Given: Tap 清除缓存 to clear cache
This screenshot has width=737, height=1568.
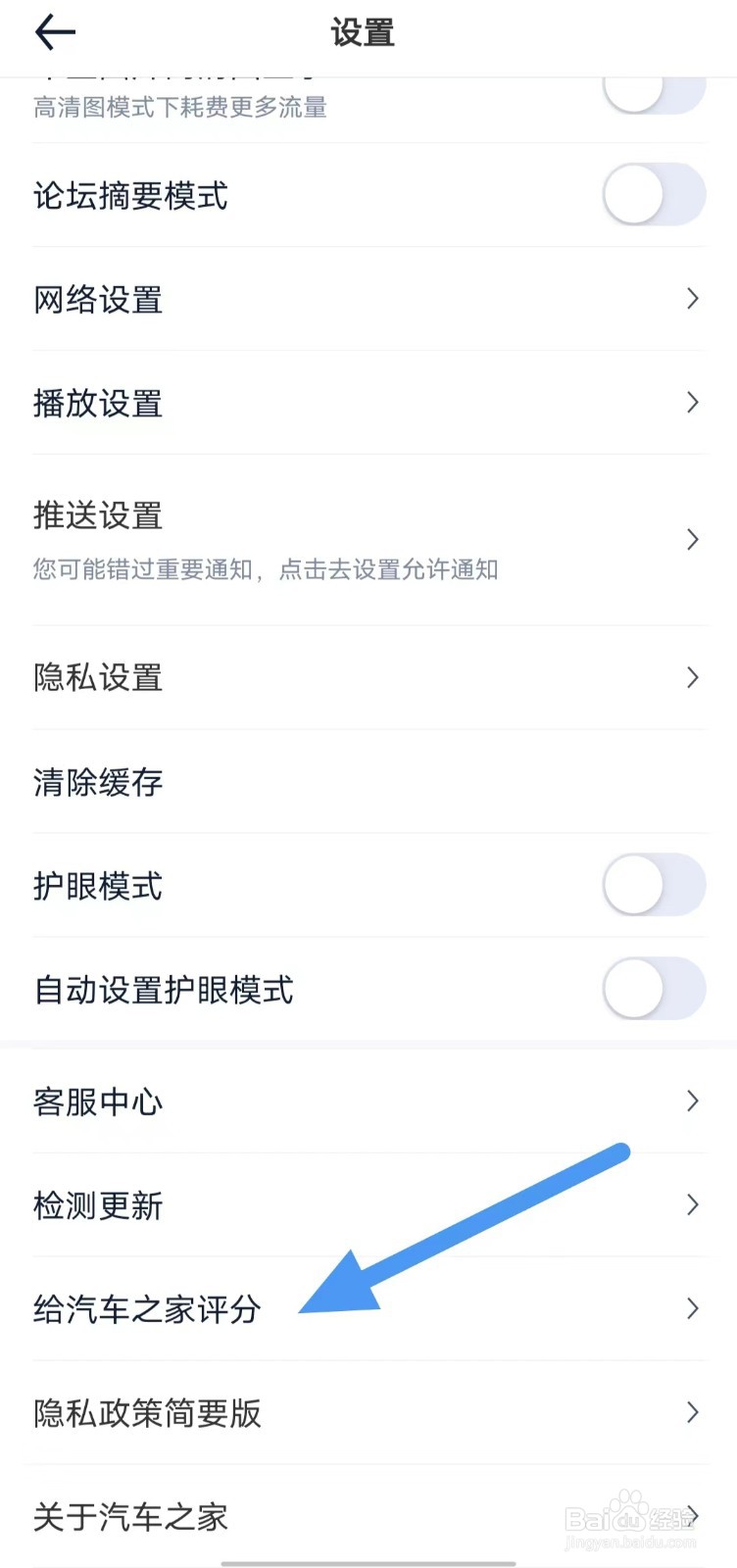Looking at the screenshot, I should coord(98,782).
